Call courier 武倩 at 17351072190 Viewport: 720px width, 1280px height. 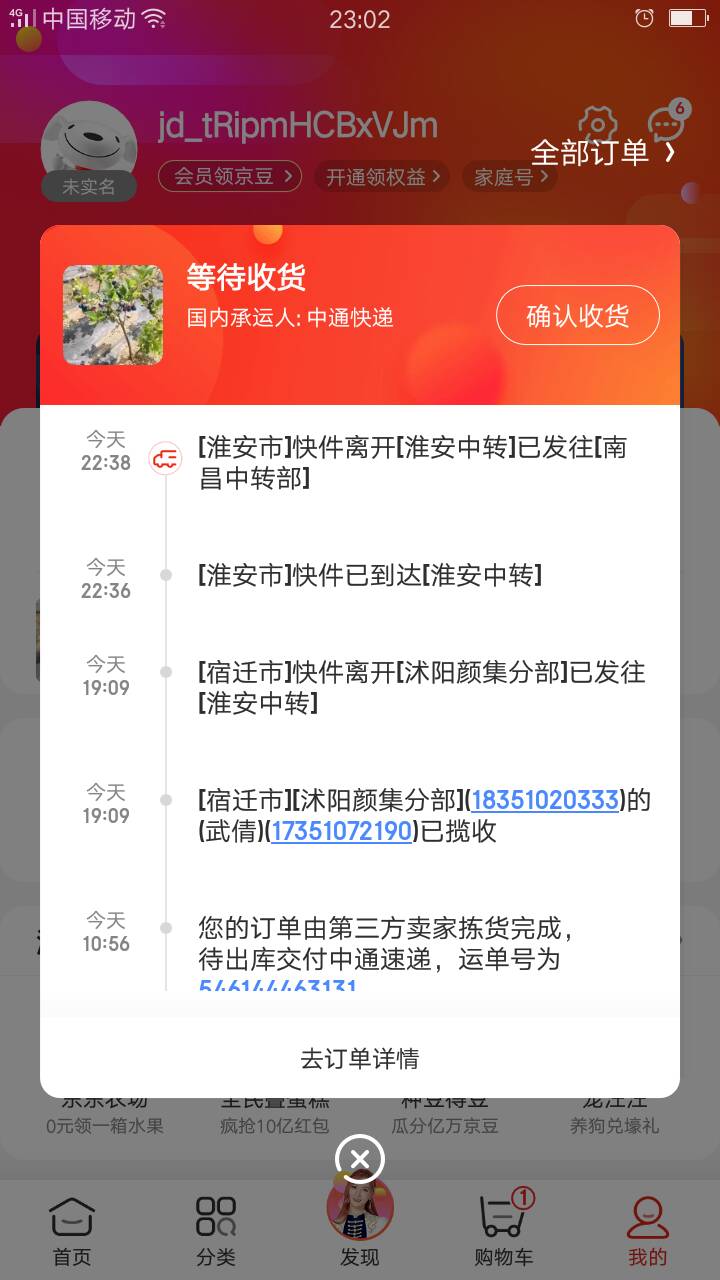tap(341, 831)
